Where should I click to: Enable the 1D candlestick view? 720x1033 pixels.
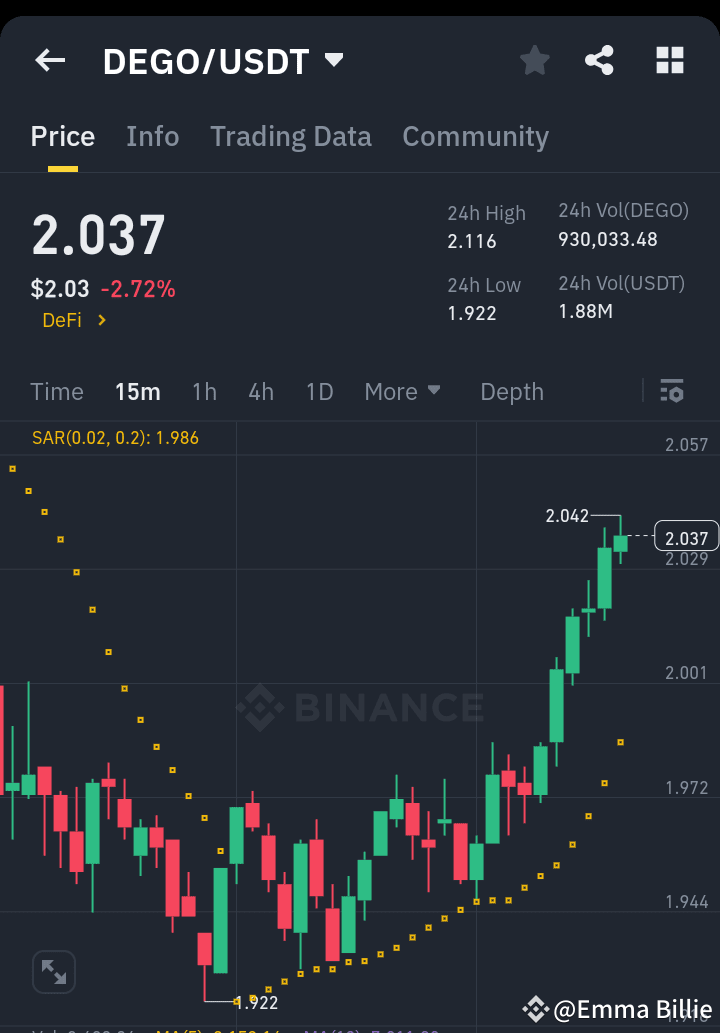(x=319, y=391)
